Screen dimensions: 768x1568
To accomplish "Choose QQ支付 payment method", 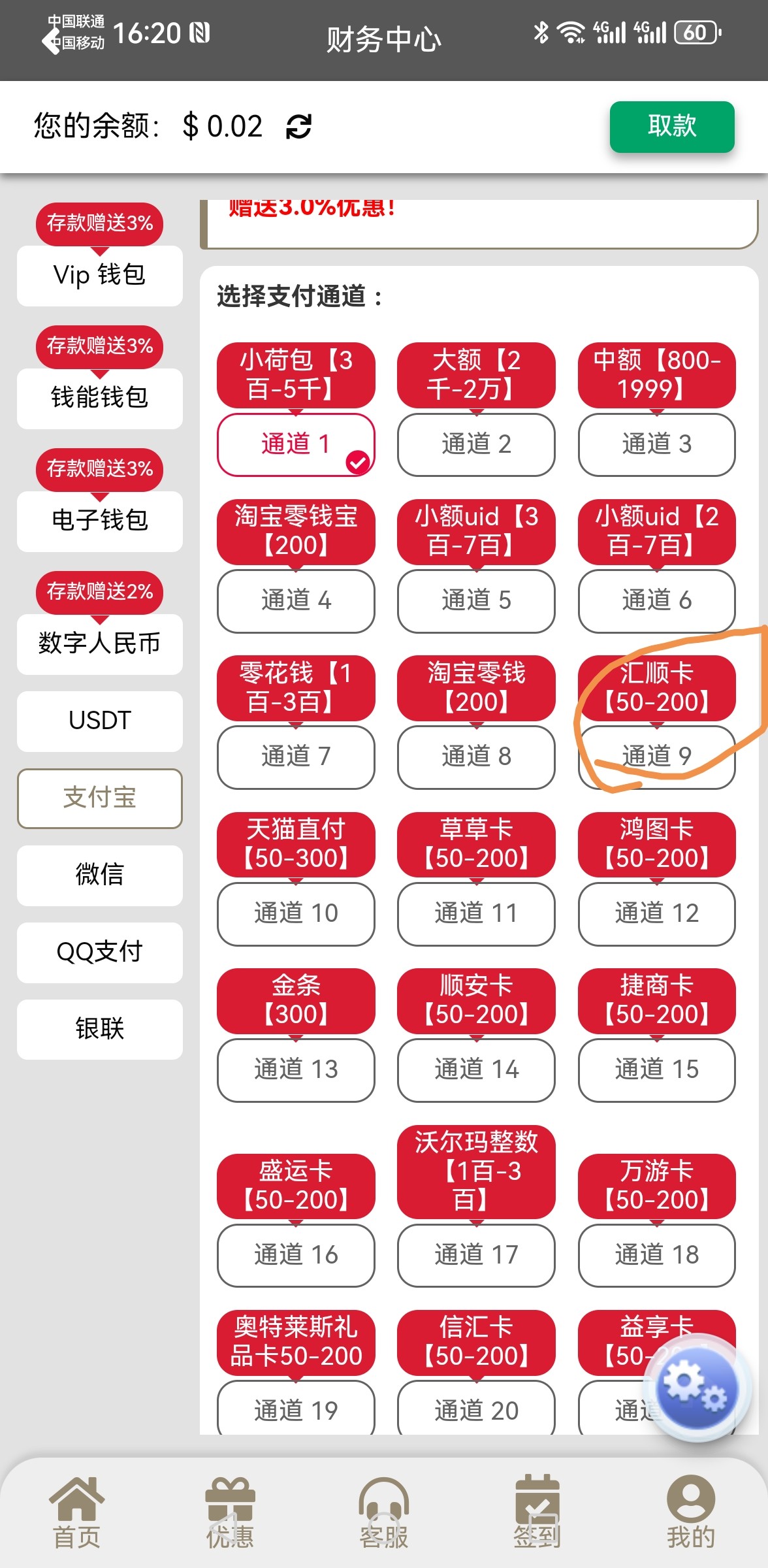I will tap(100, 953).
